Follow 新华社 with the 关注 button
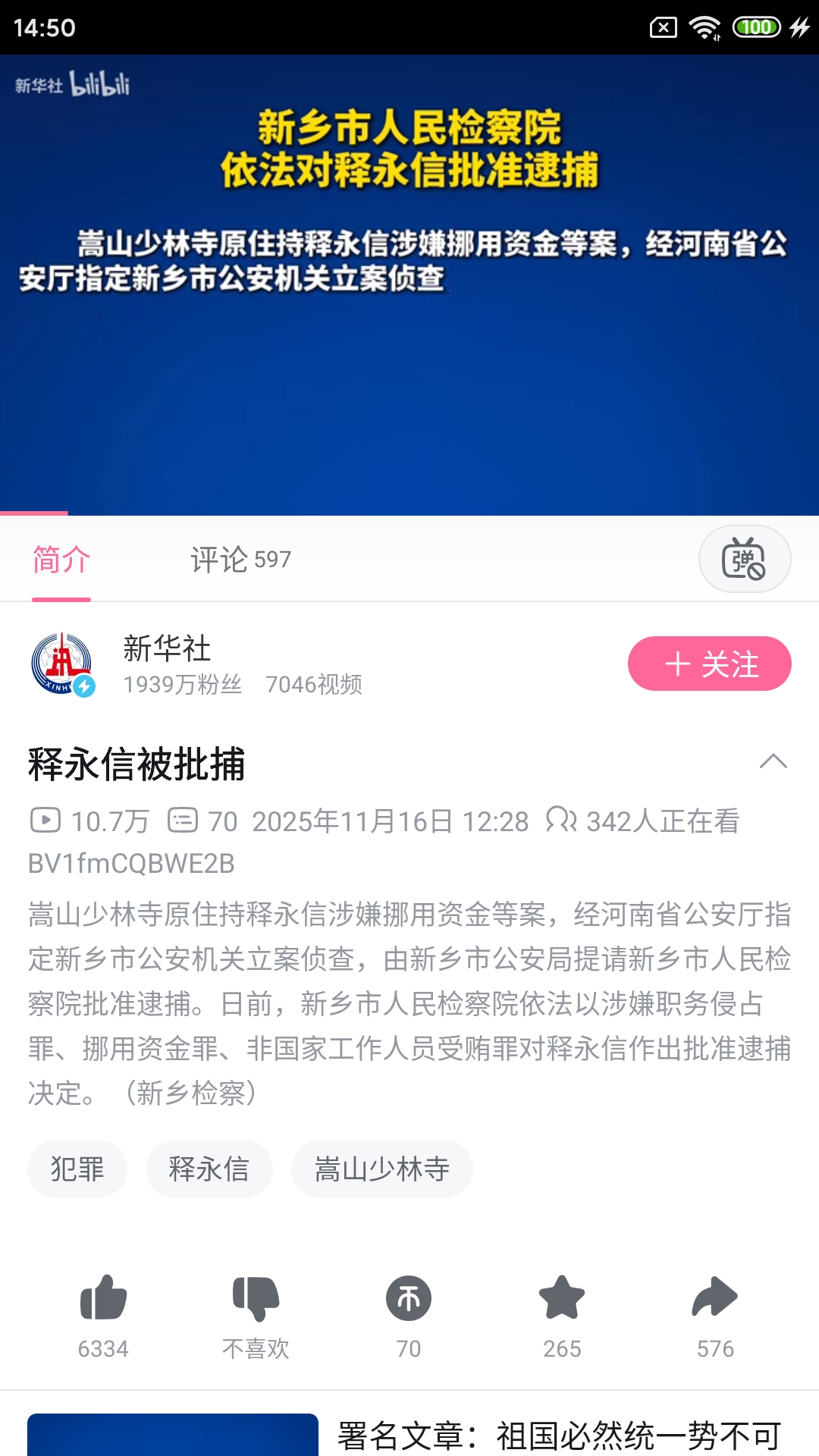 (x=709, y=664)
